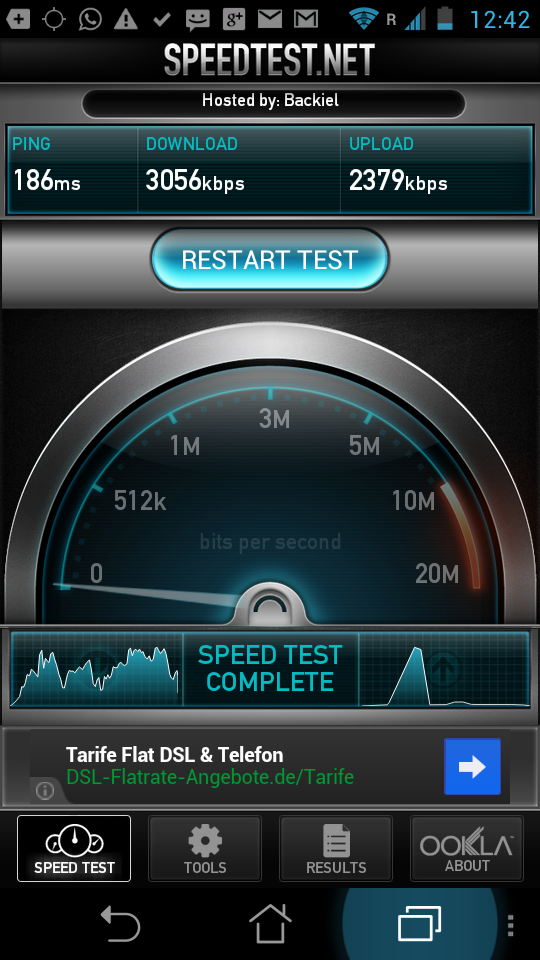Open the Tools tab

205,849
